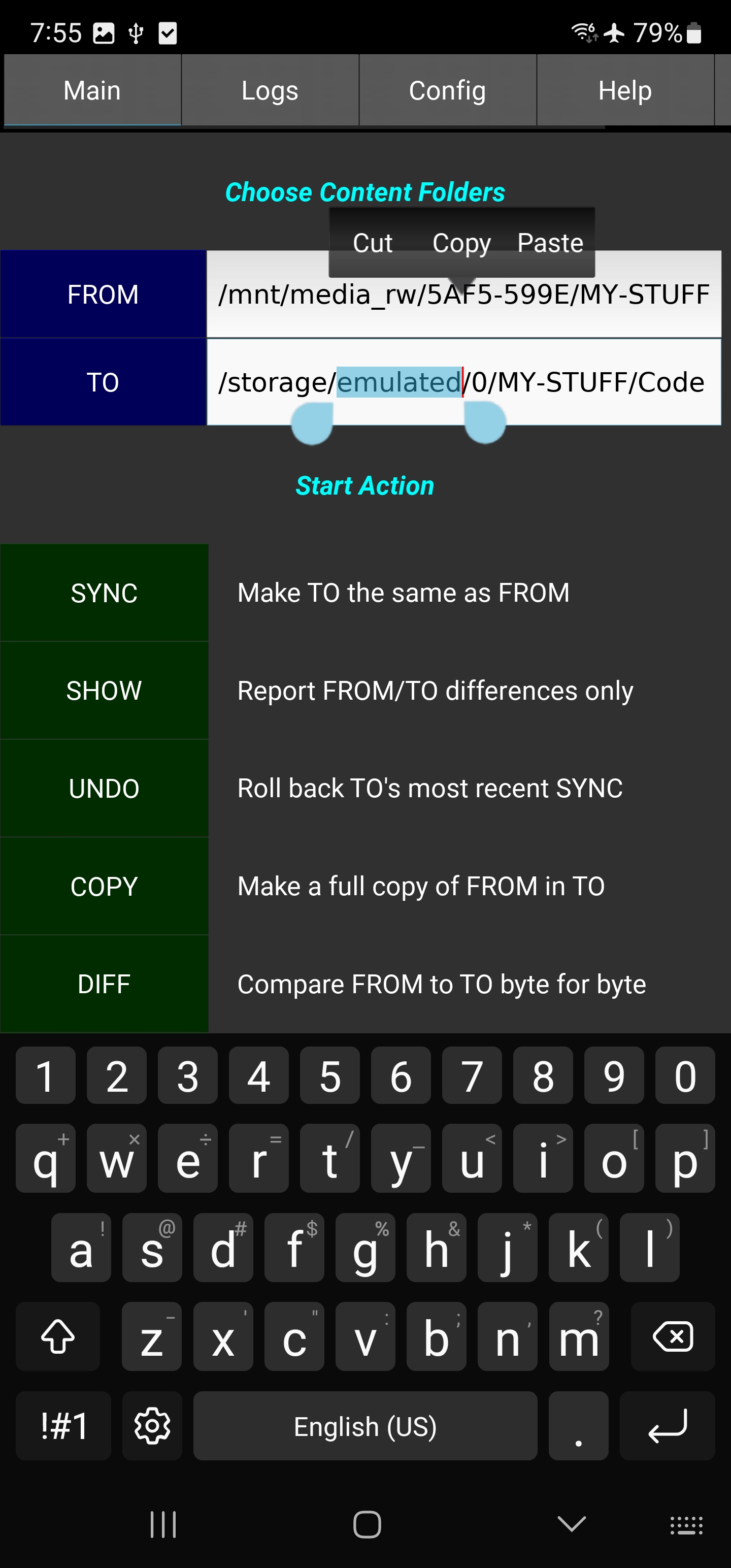Hit the backspace key on keyboard
Screen dimensions: 731x1568
(x=673, y=1337)
